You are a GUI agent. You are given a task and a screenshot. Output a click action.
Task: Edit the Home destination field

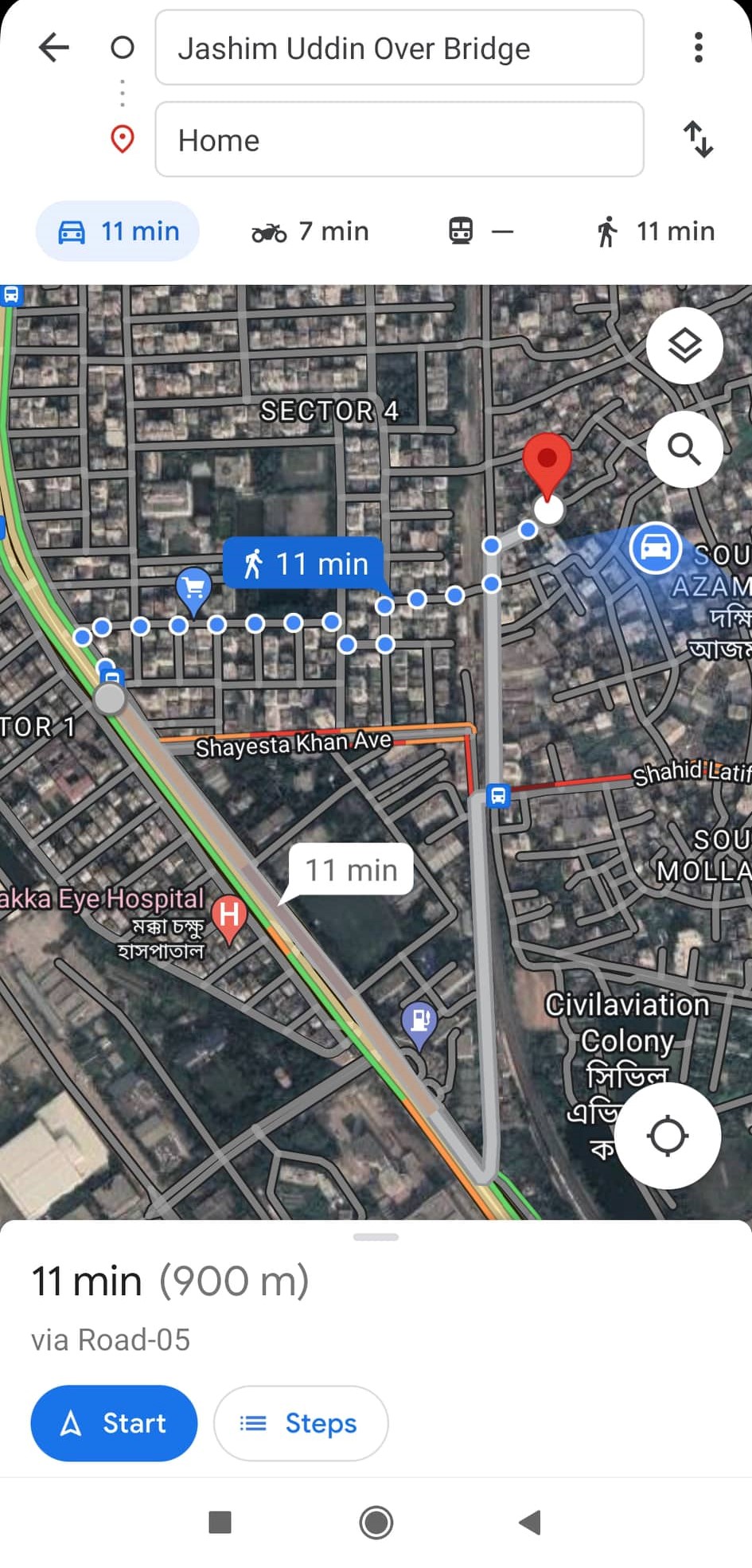(399, 139)
